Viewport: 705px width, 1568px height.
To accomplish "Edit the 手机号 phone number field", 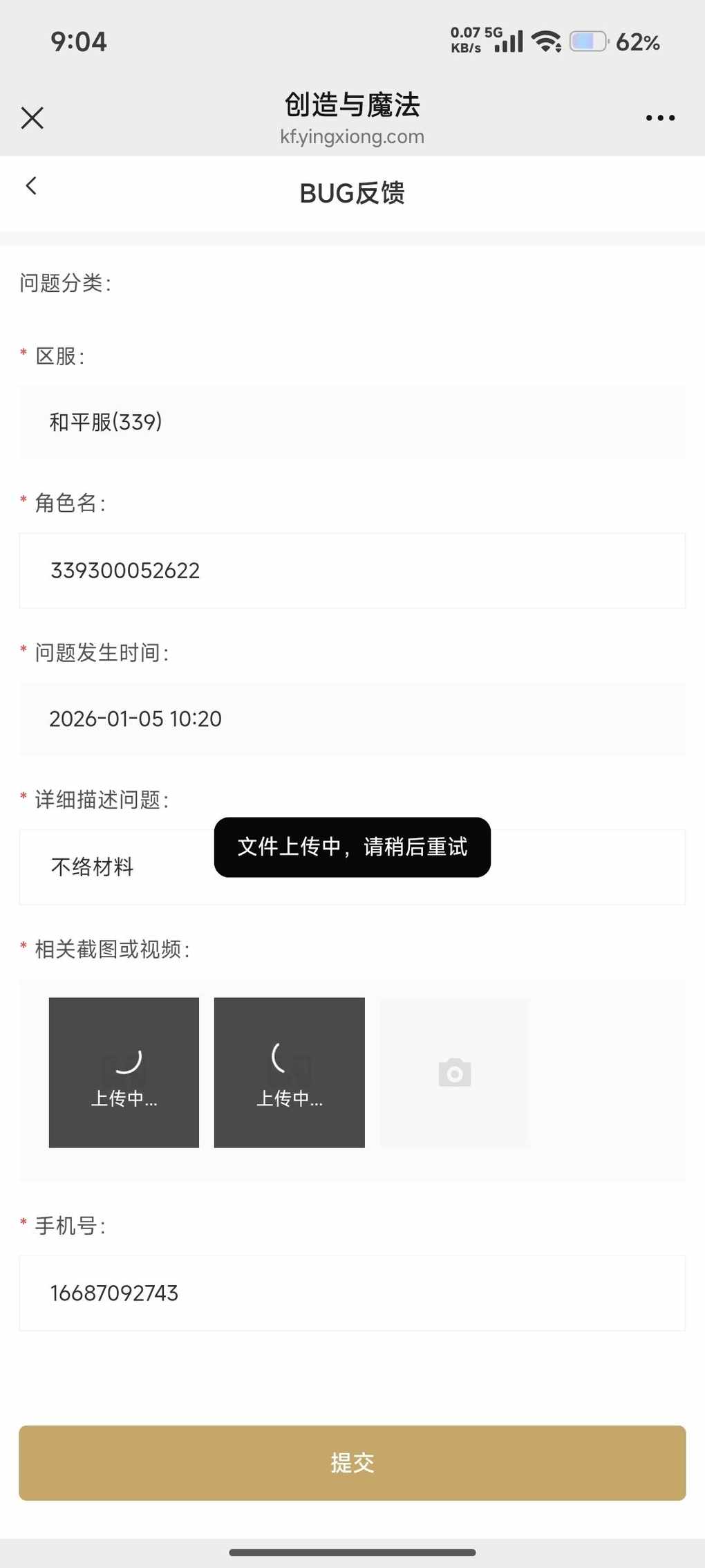I will click(x=352, y=1293).
